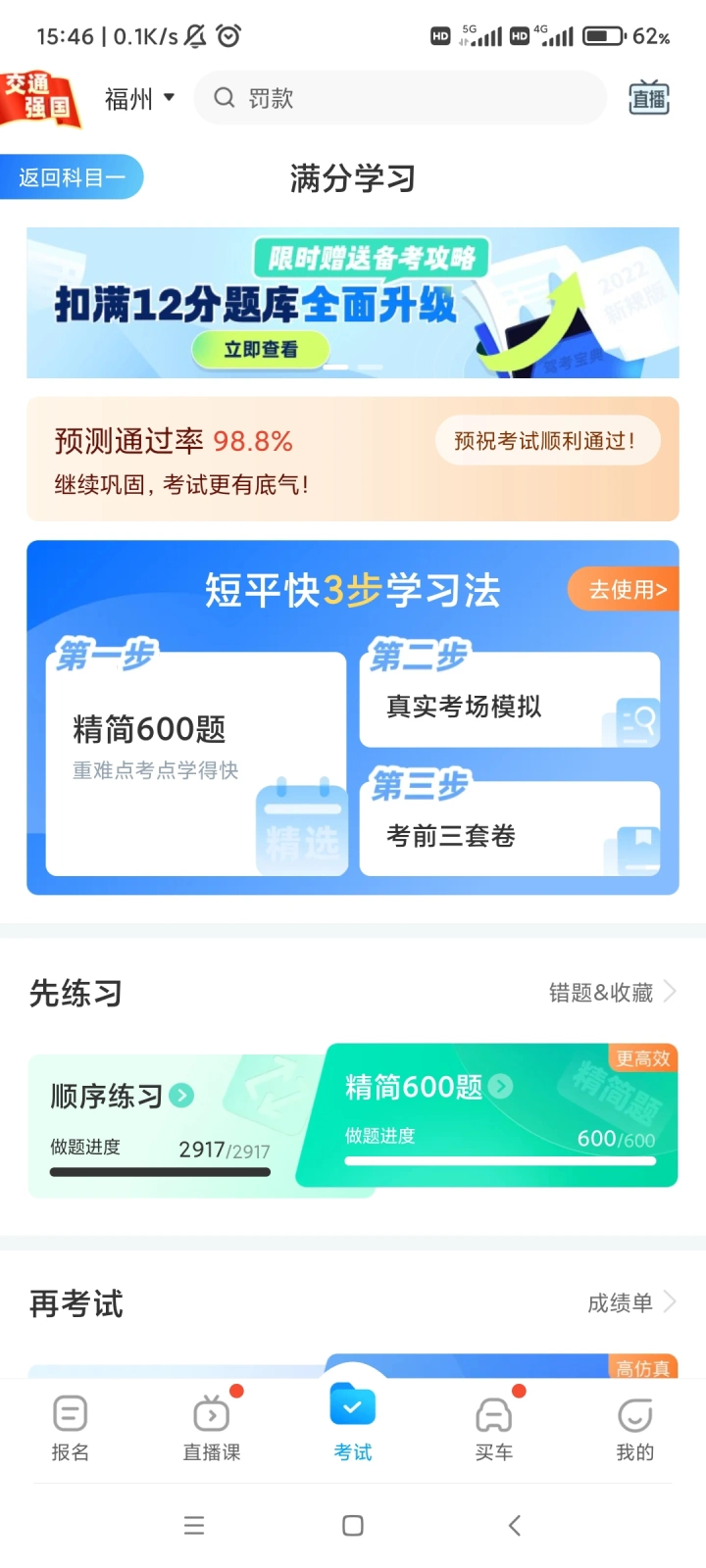706x1568 pixels.
Task: Switch to the 直播课 tab
Action: (212, 1427)
